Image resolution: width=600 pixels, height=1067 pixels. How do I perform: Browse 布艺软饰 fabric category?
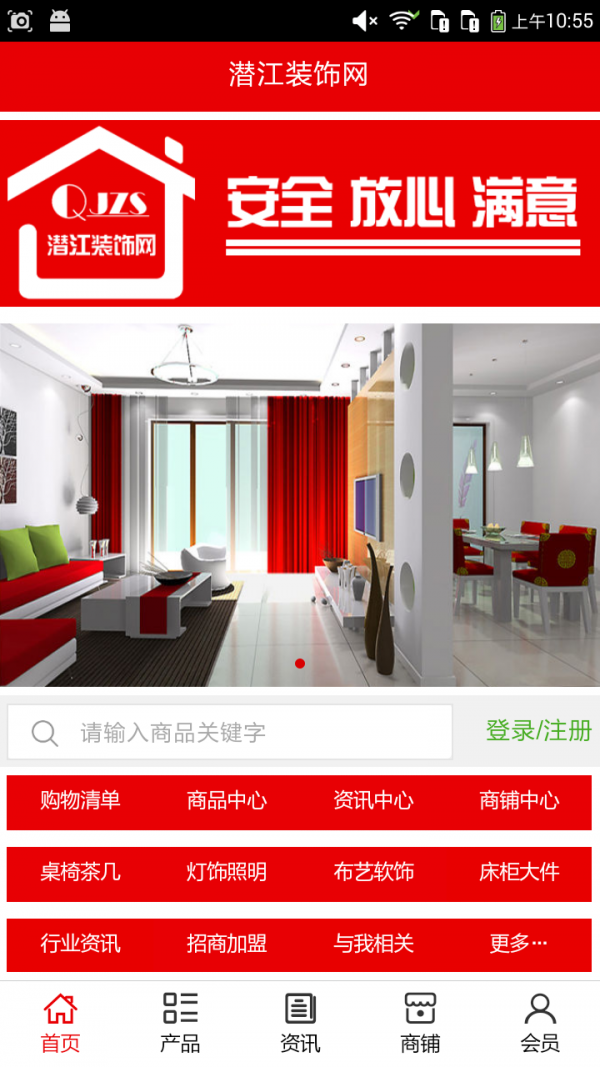point(373,873)
